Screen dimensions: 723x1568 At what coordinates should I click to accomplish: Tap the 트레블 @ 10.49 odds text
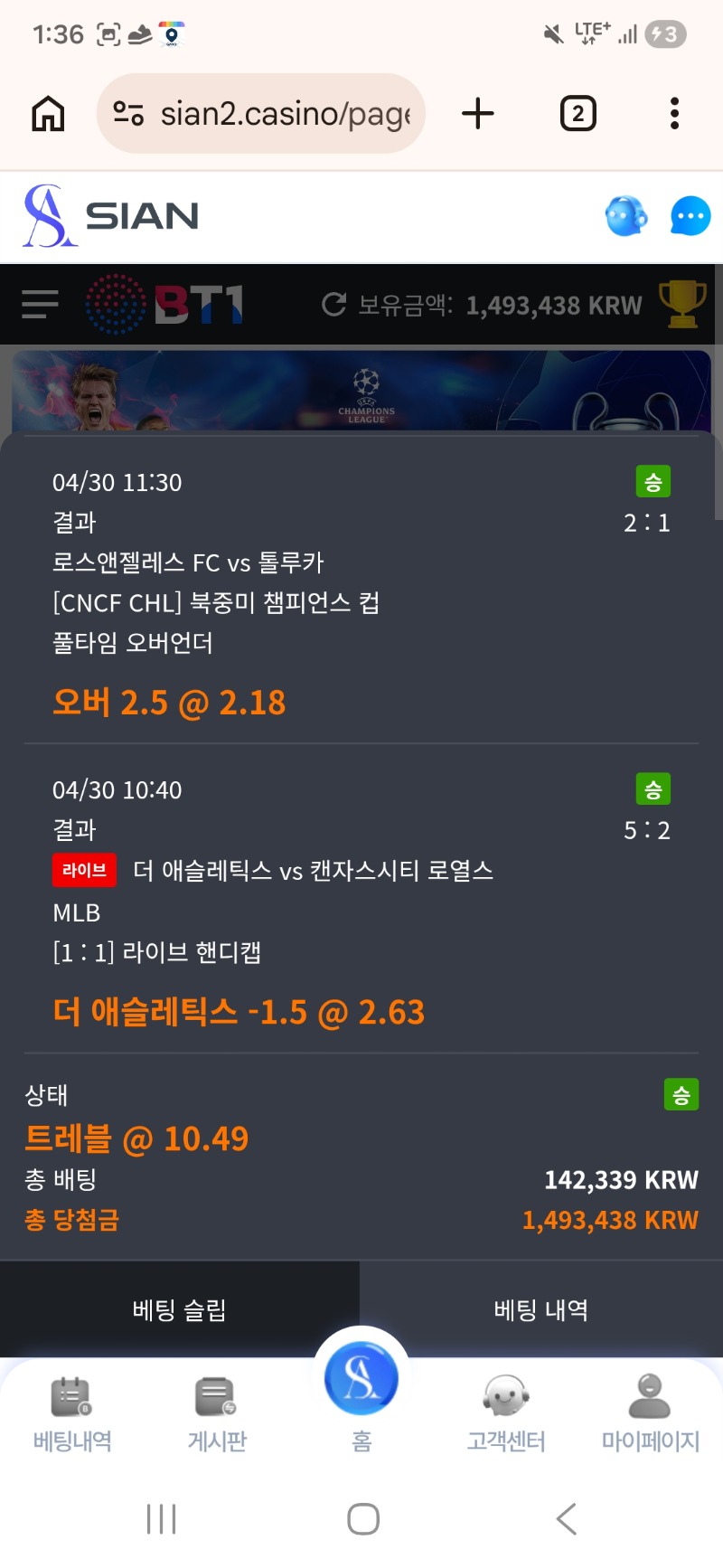click(x=136, y=1138)
